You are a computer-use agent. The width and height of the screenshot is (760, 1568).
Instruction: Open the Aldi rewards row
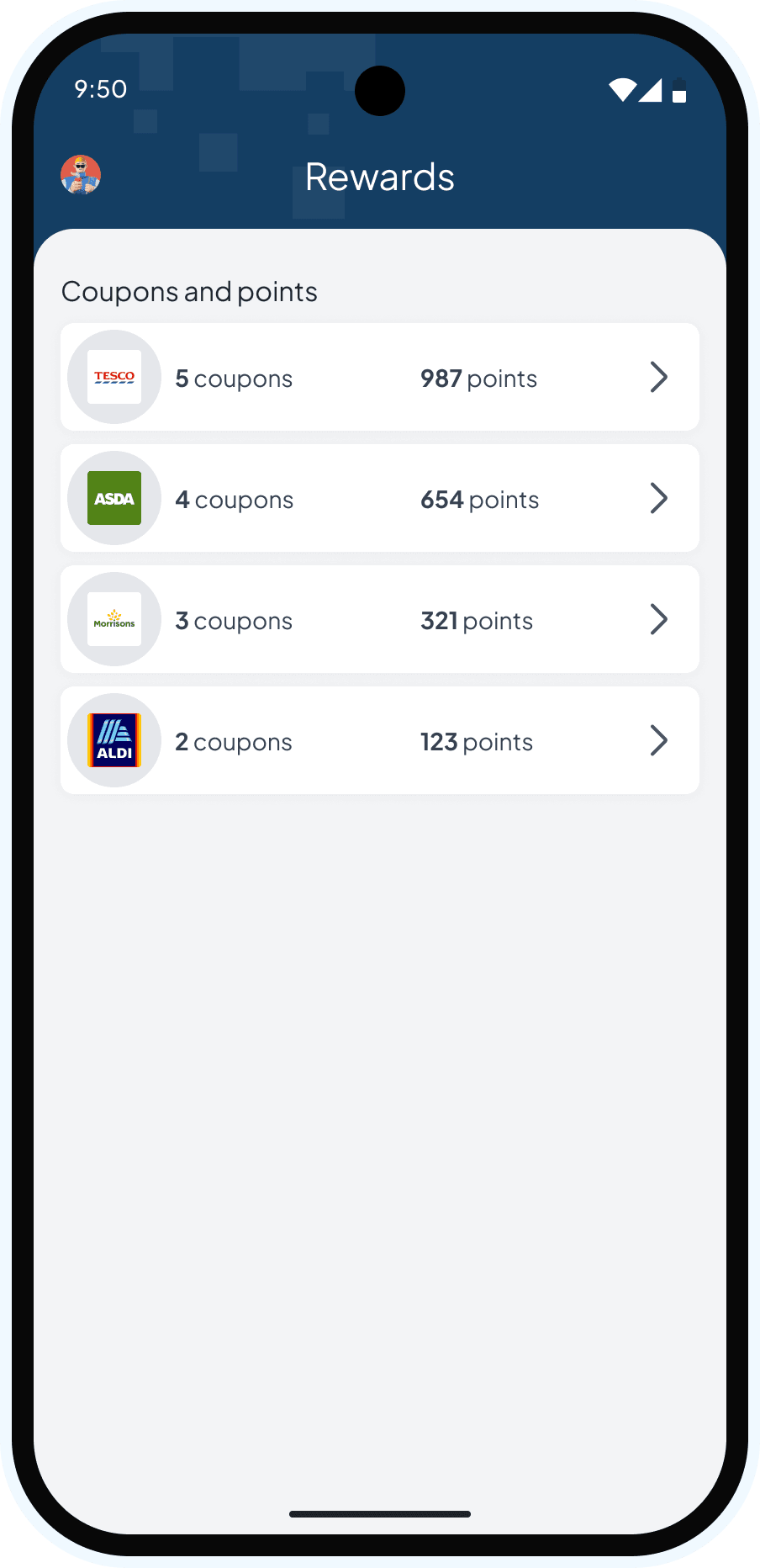pos(379,741)
